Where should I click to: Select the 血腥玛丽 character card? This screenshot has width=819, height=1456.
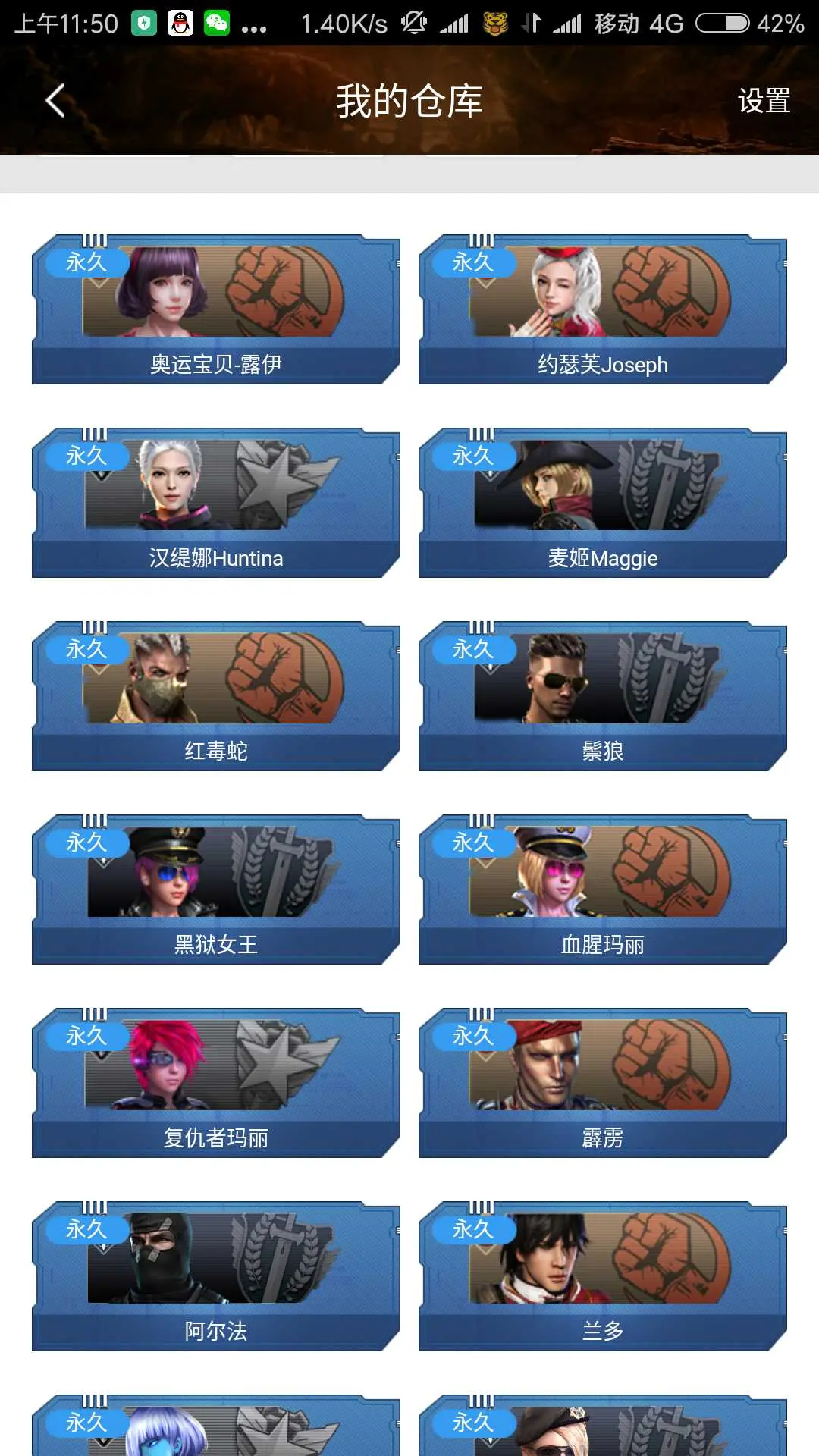point(603,890)
